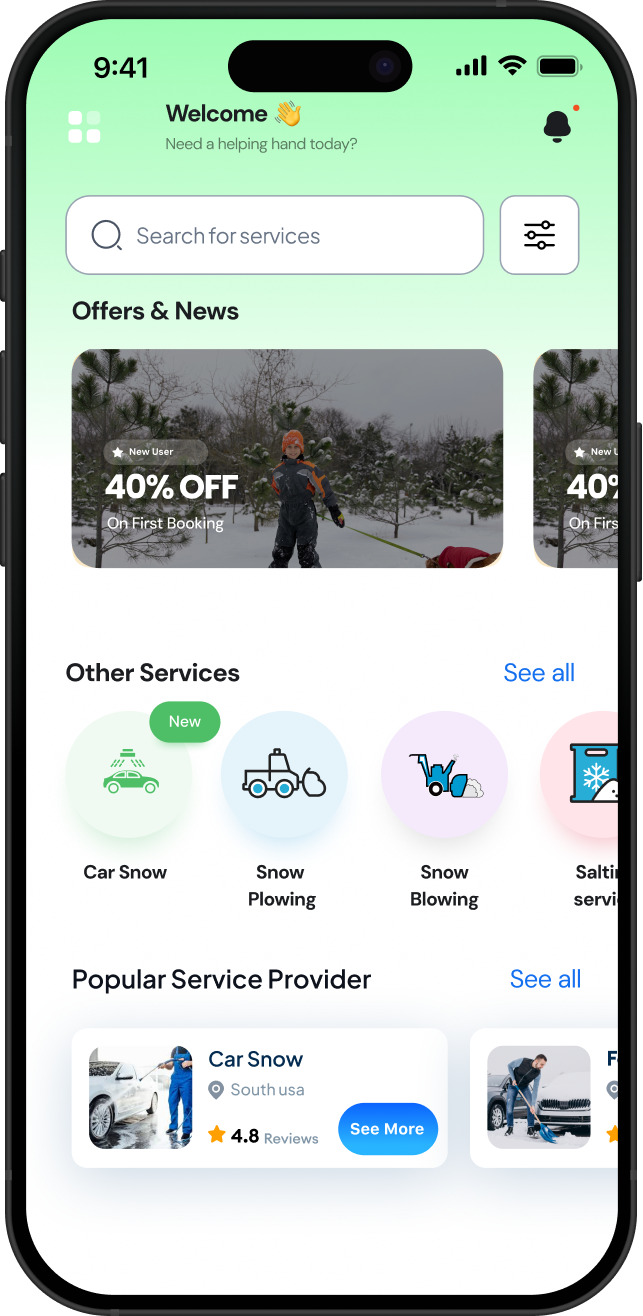Viewport: 643px width, 1316px height.
Task: Open the filter settings button
Action: [539, 236]
